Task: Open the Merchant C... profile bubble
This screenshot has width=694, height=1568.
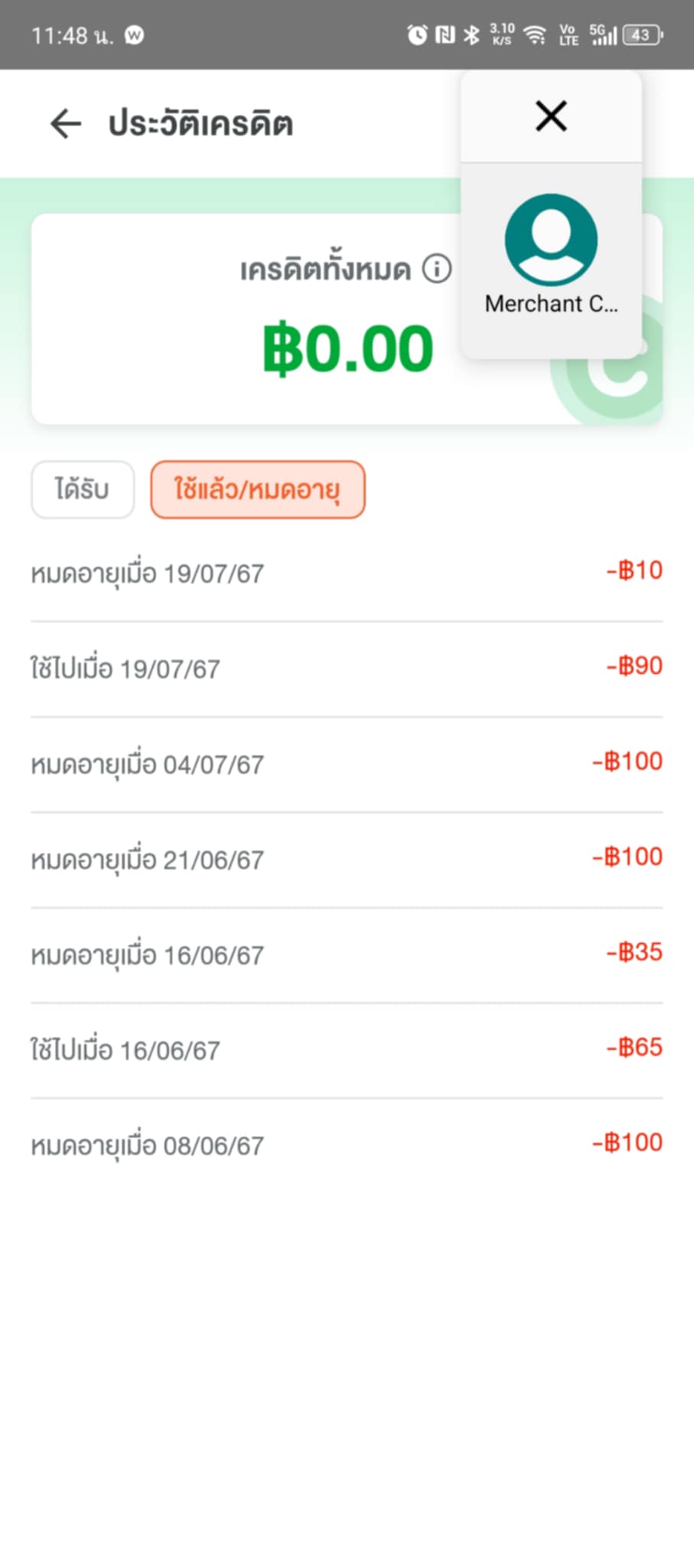Action: [x=551, y=254]
